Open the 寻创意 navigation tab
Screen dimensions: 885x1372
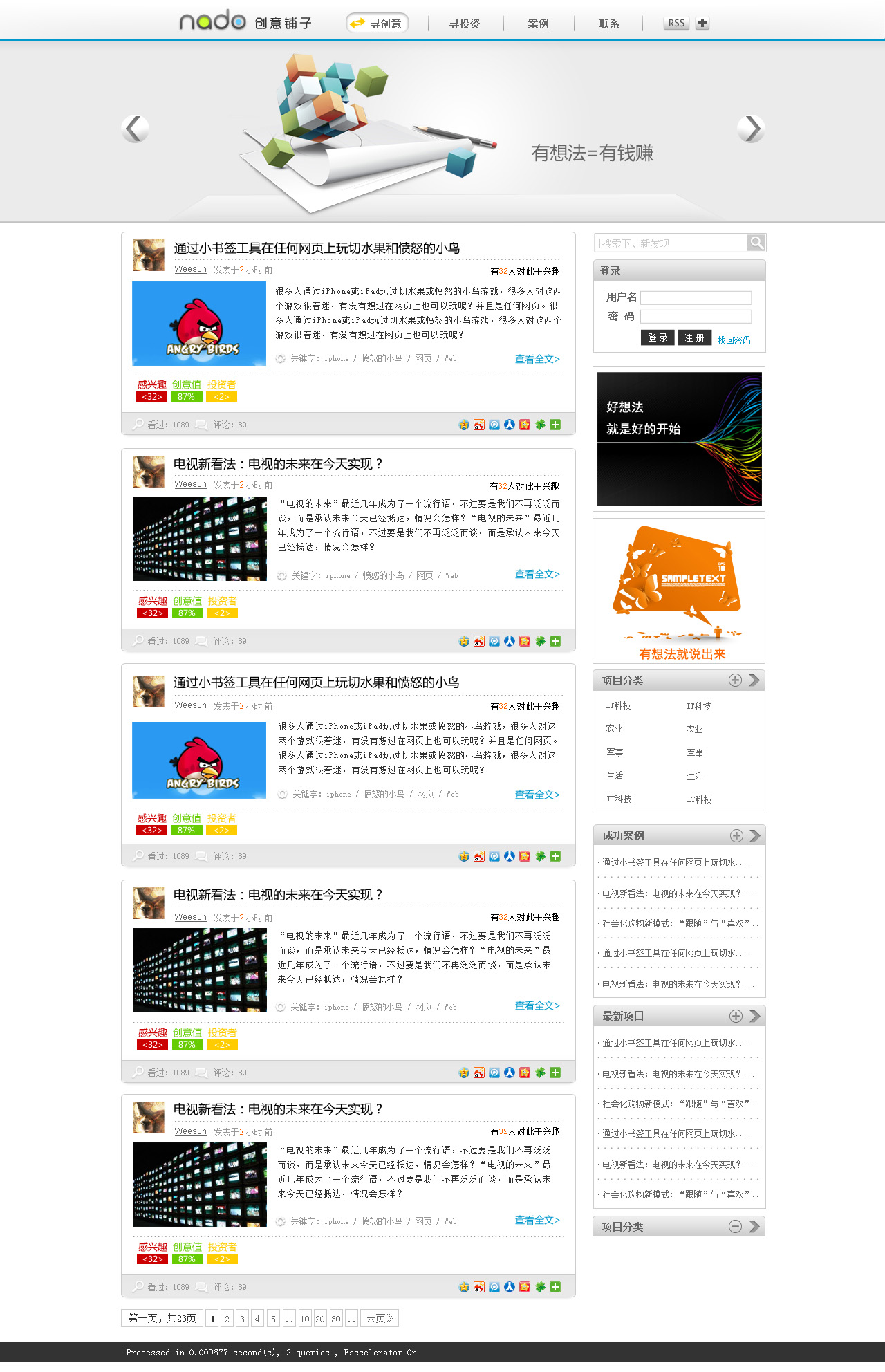pos(377,24)
